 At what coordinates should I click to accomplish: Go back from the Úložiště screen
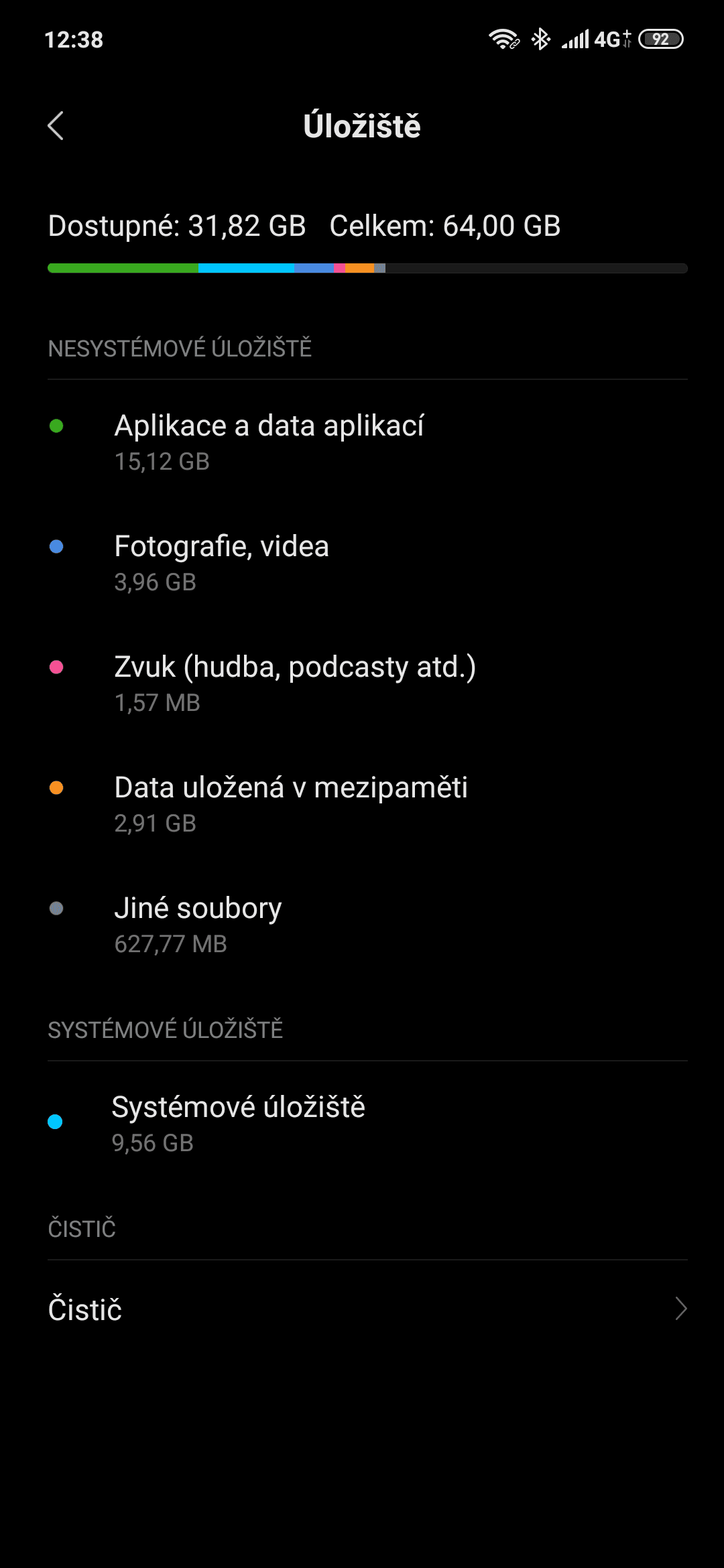[x=56, y=126]
